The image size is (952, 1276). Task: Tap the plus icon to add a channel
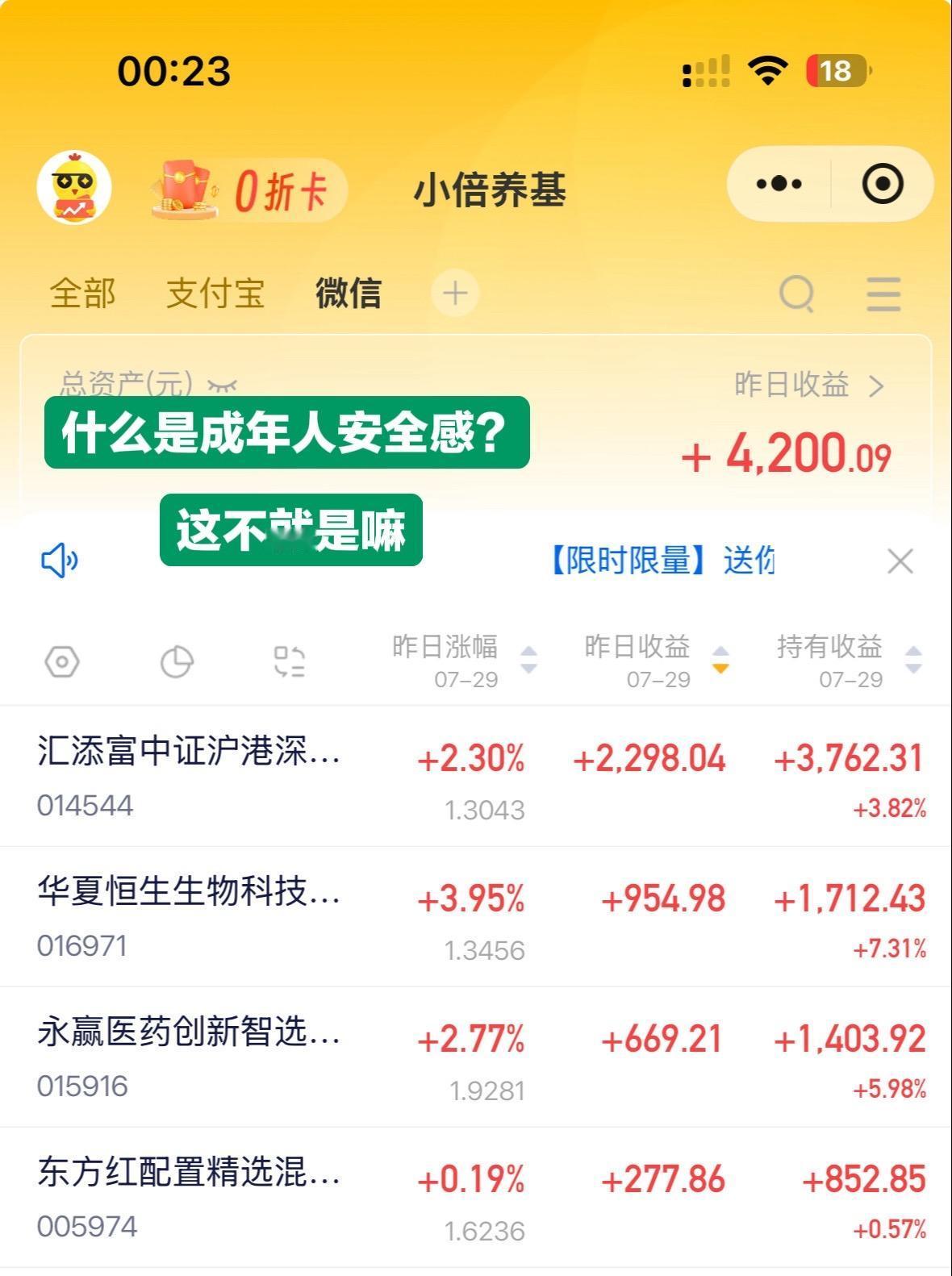(x=454, y=294)
